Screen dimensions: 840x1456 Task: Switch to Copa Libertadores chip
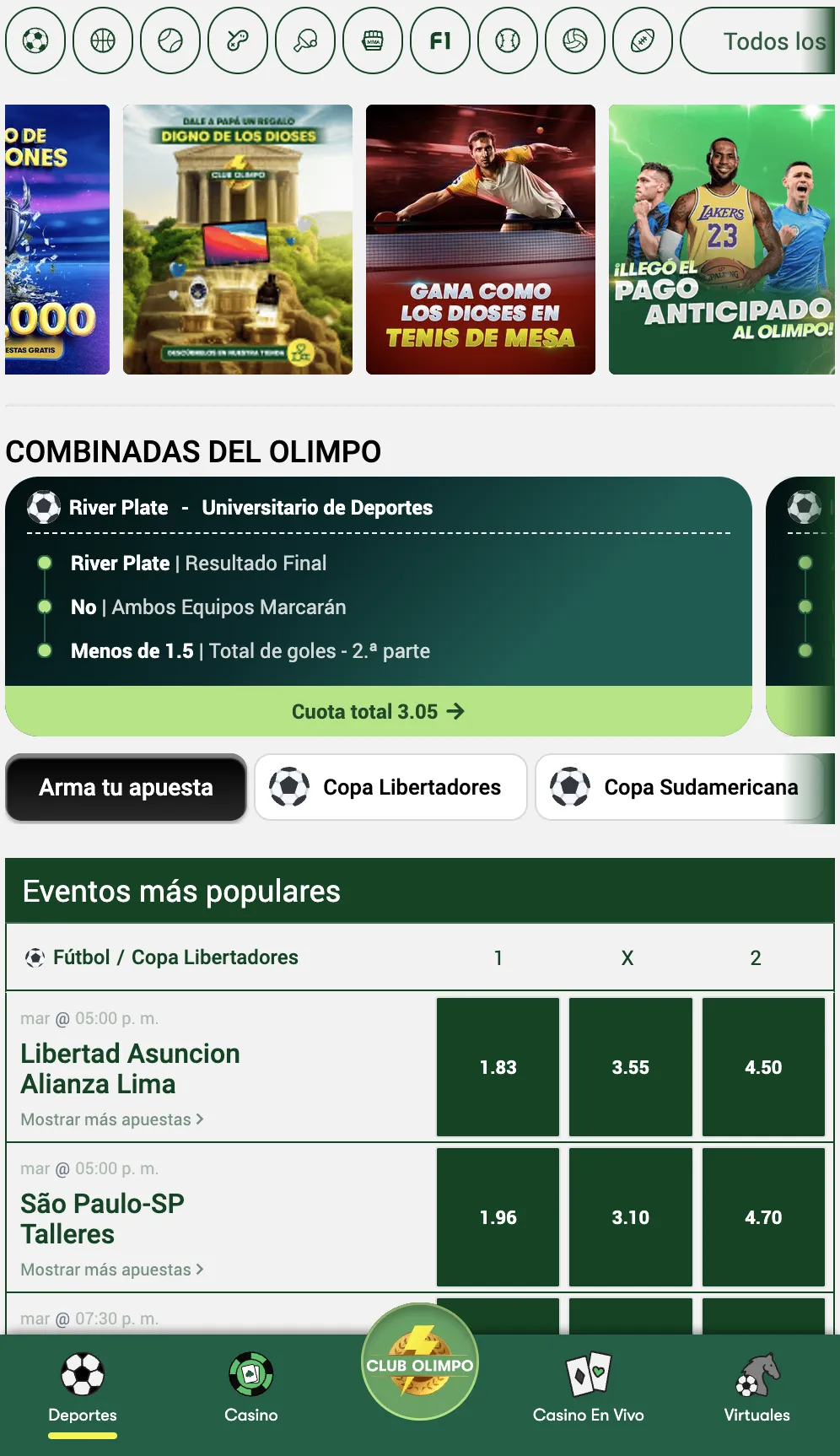tap(390, 787)
